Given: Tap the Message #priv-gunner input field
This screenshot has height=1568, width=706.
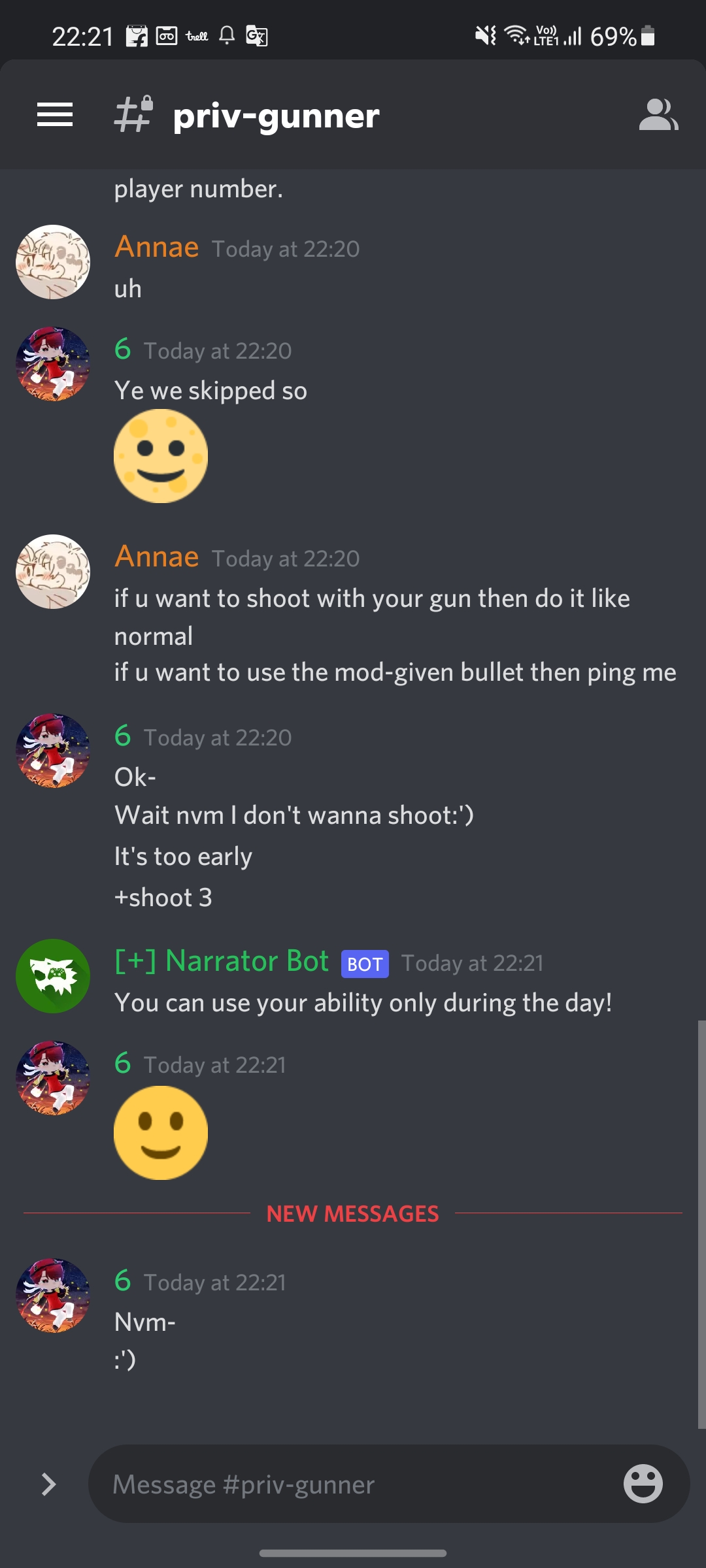Looking at the screenshot, I should click(327, 1484).
